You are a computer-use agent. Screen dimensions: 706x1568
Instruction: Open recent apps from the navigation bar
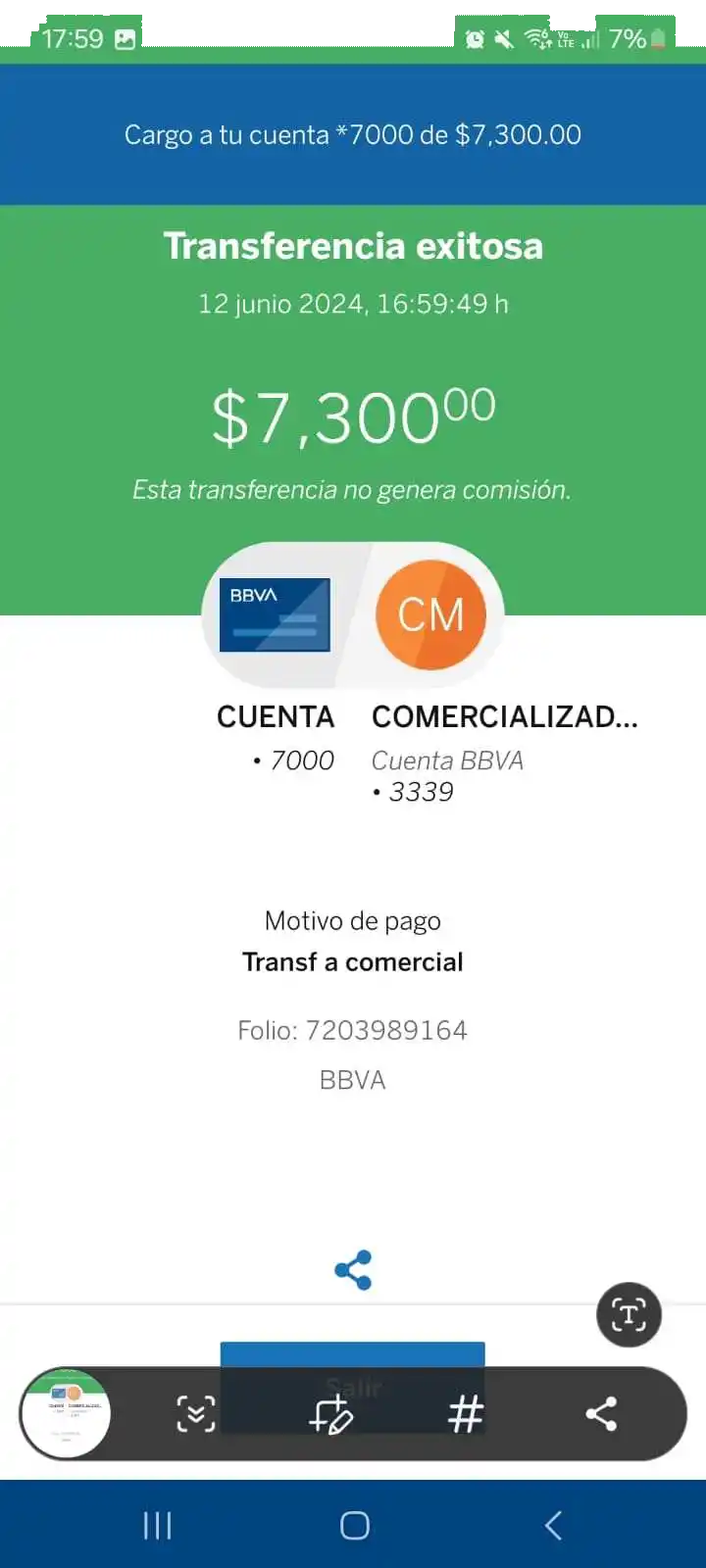tap(157, 1525)
